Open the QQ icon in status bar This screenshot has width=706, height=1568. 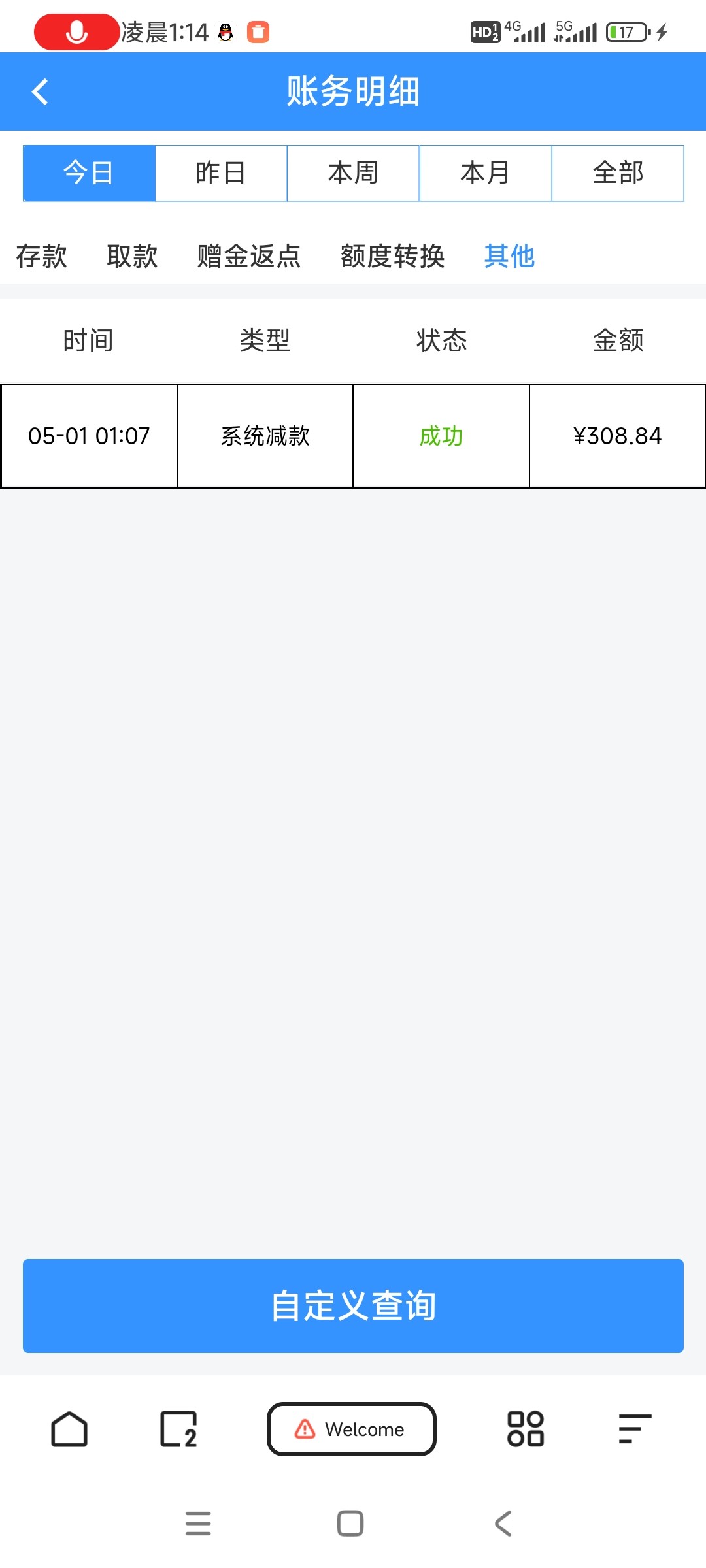(225, 31)
